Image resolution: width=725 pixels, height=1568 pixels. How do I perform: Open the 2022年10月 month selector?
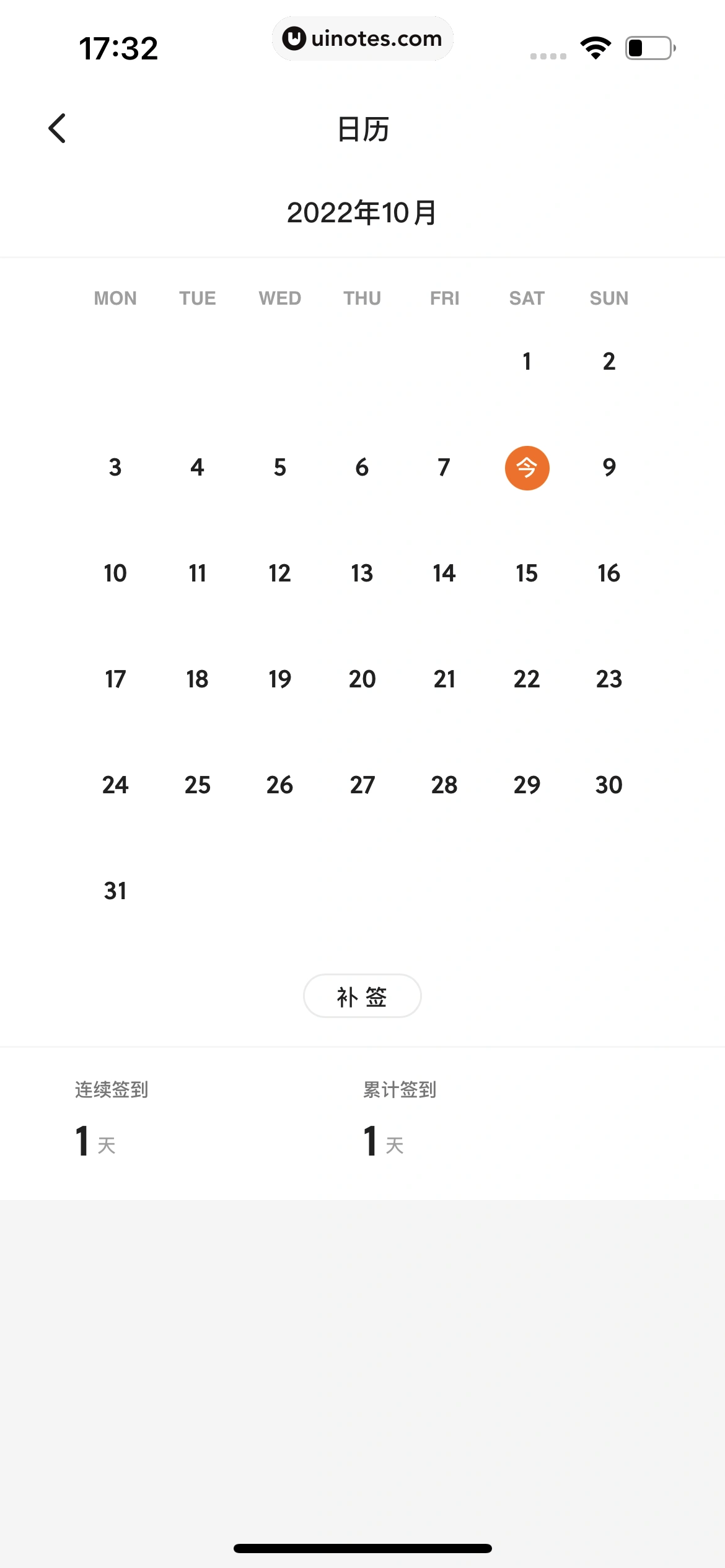coord(362,212)
